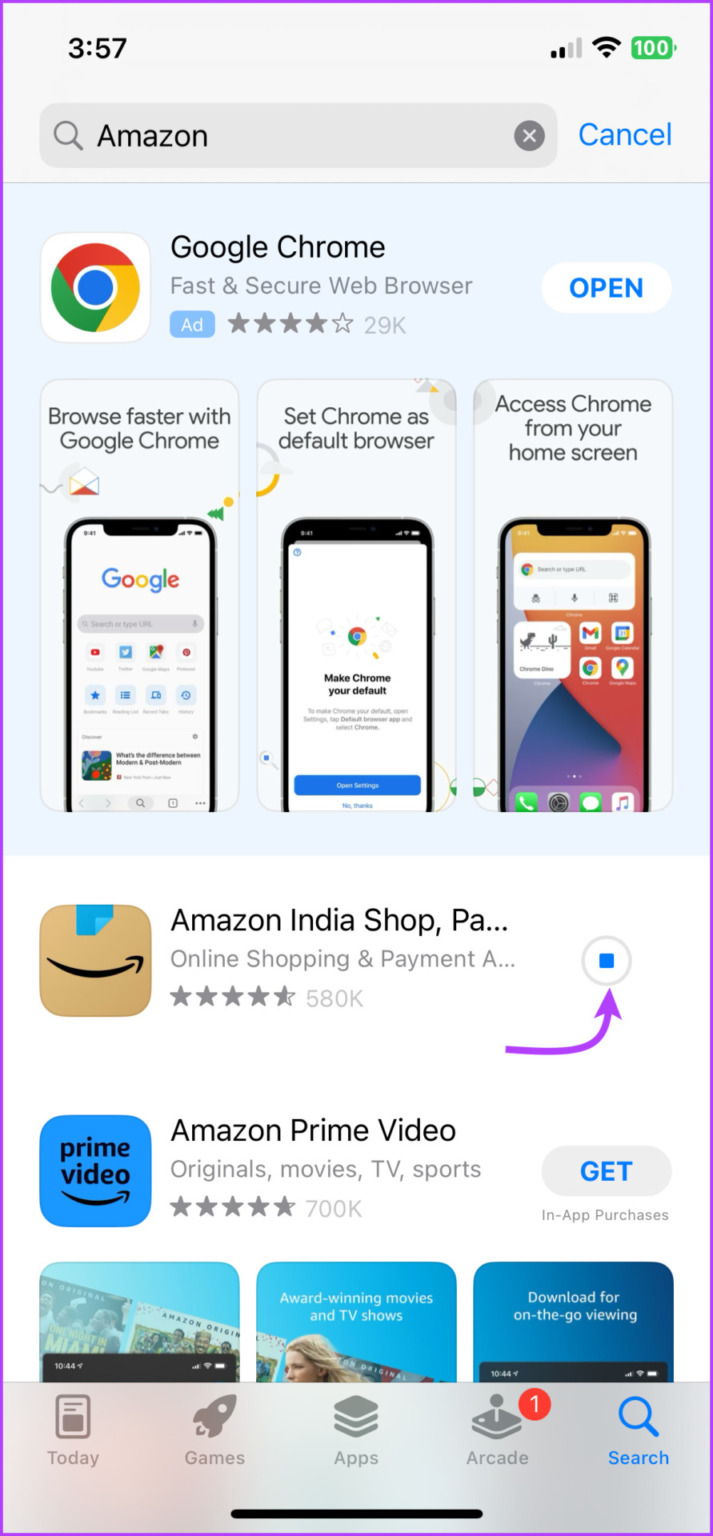
Task: Switch to the Games tab
Action: [x=215, y=1431]
